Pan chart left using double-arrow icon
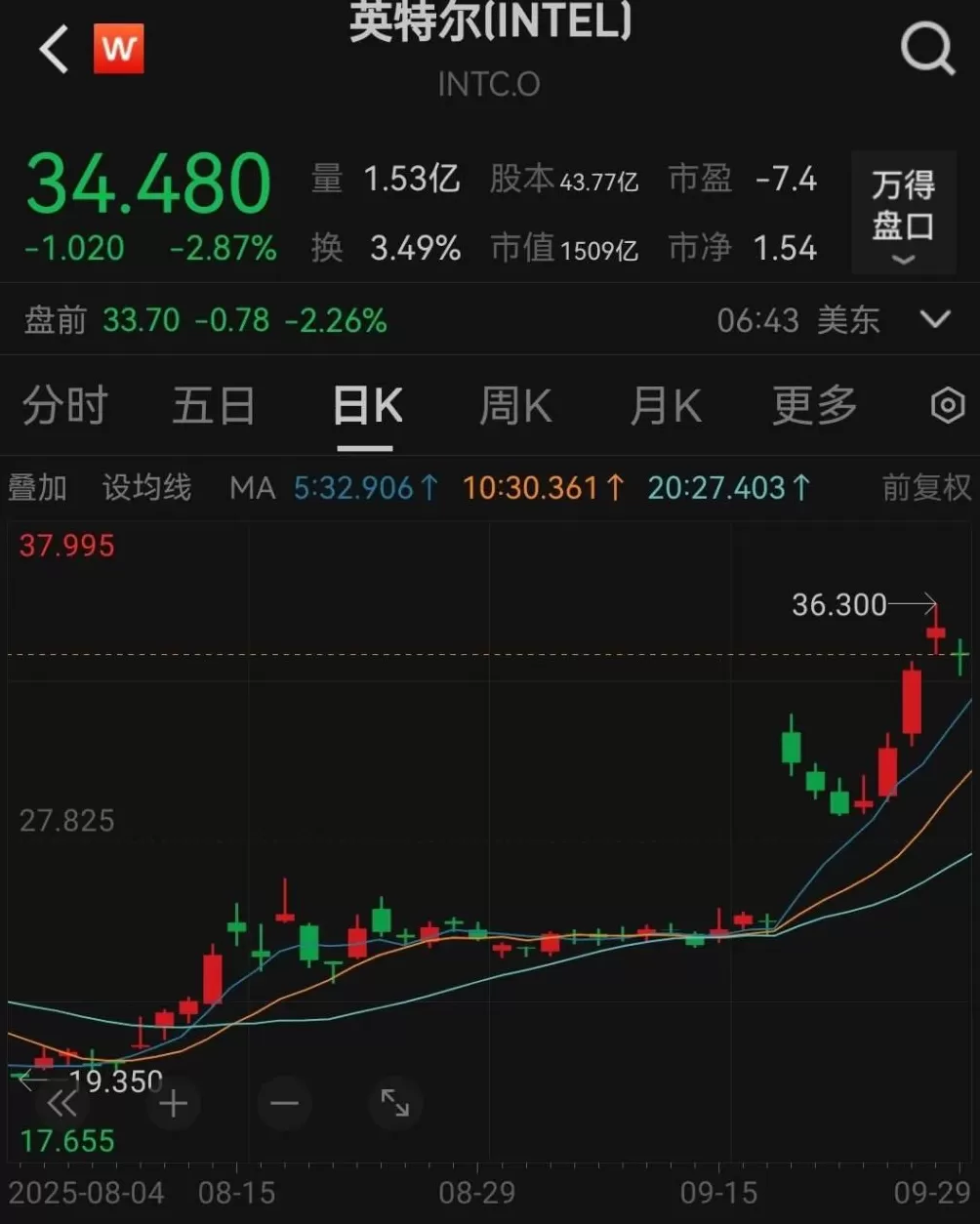 click(x=61, y=1104)
